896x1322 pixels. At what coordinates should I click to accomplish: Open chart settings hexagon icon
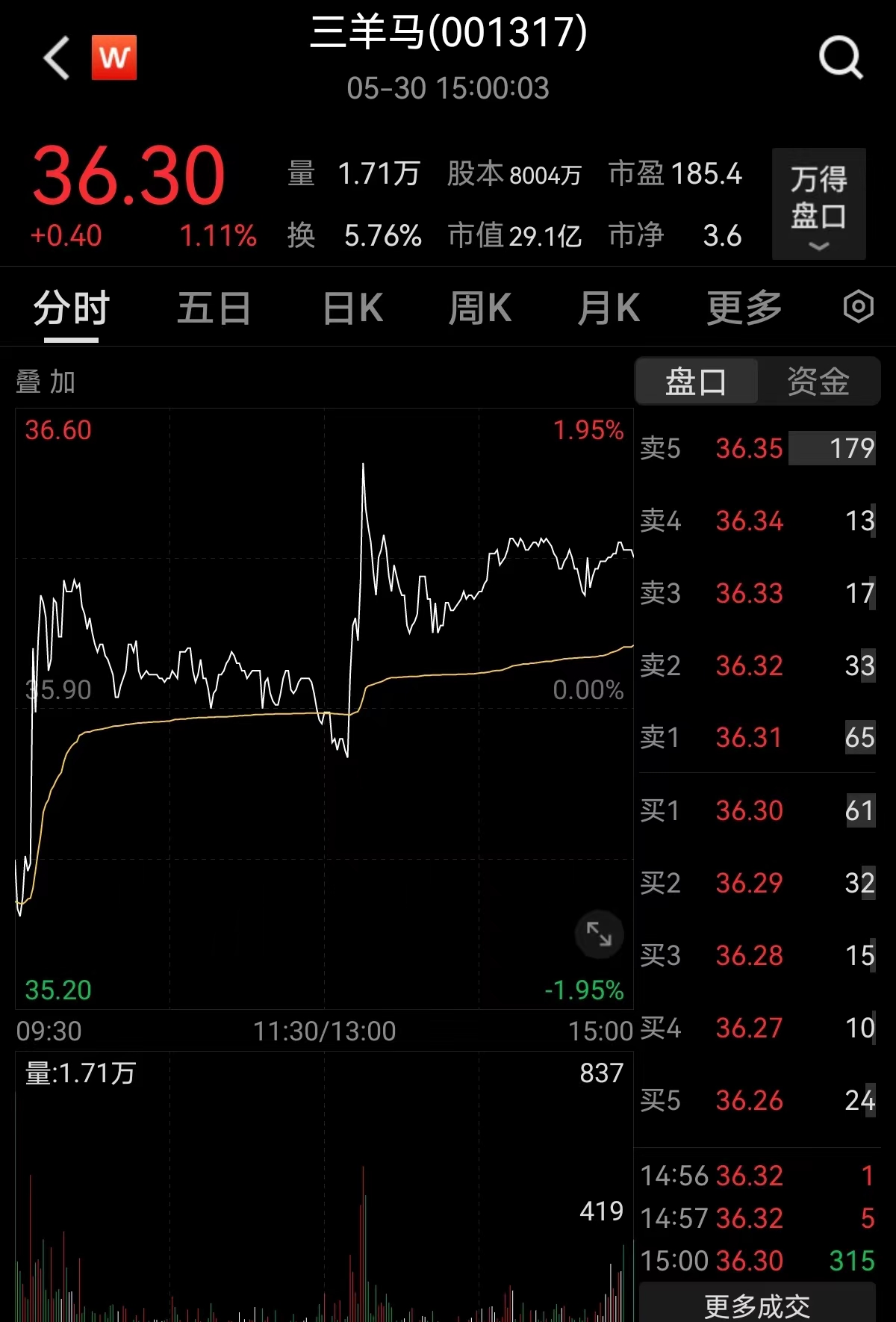[x=858, y=307]
